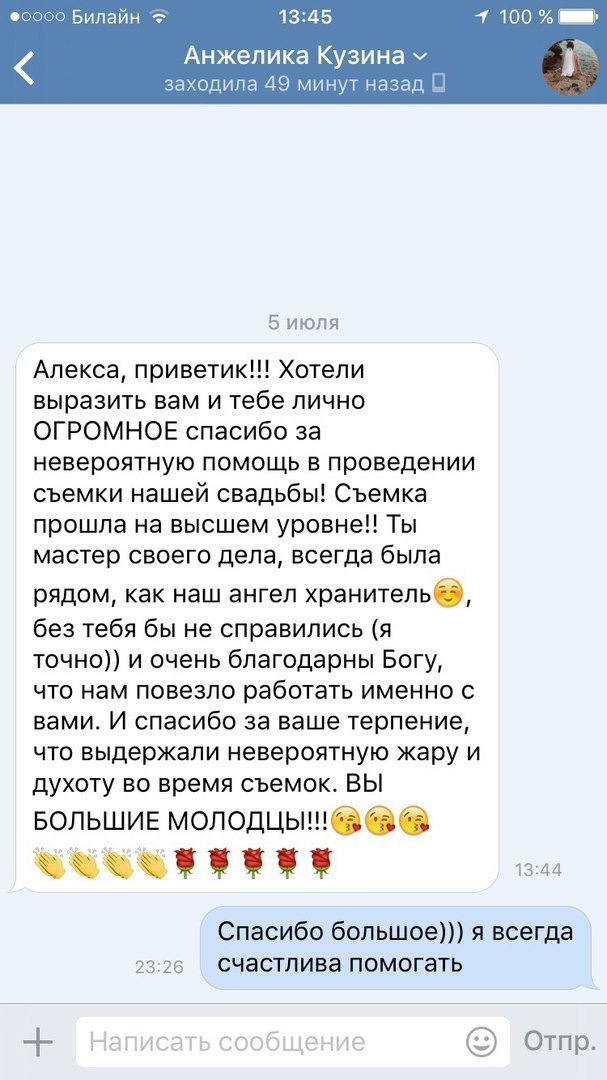Open Анжелика Кузина's profile photo
The image size is (607, 1080).
[x=568, y=68]
